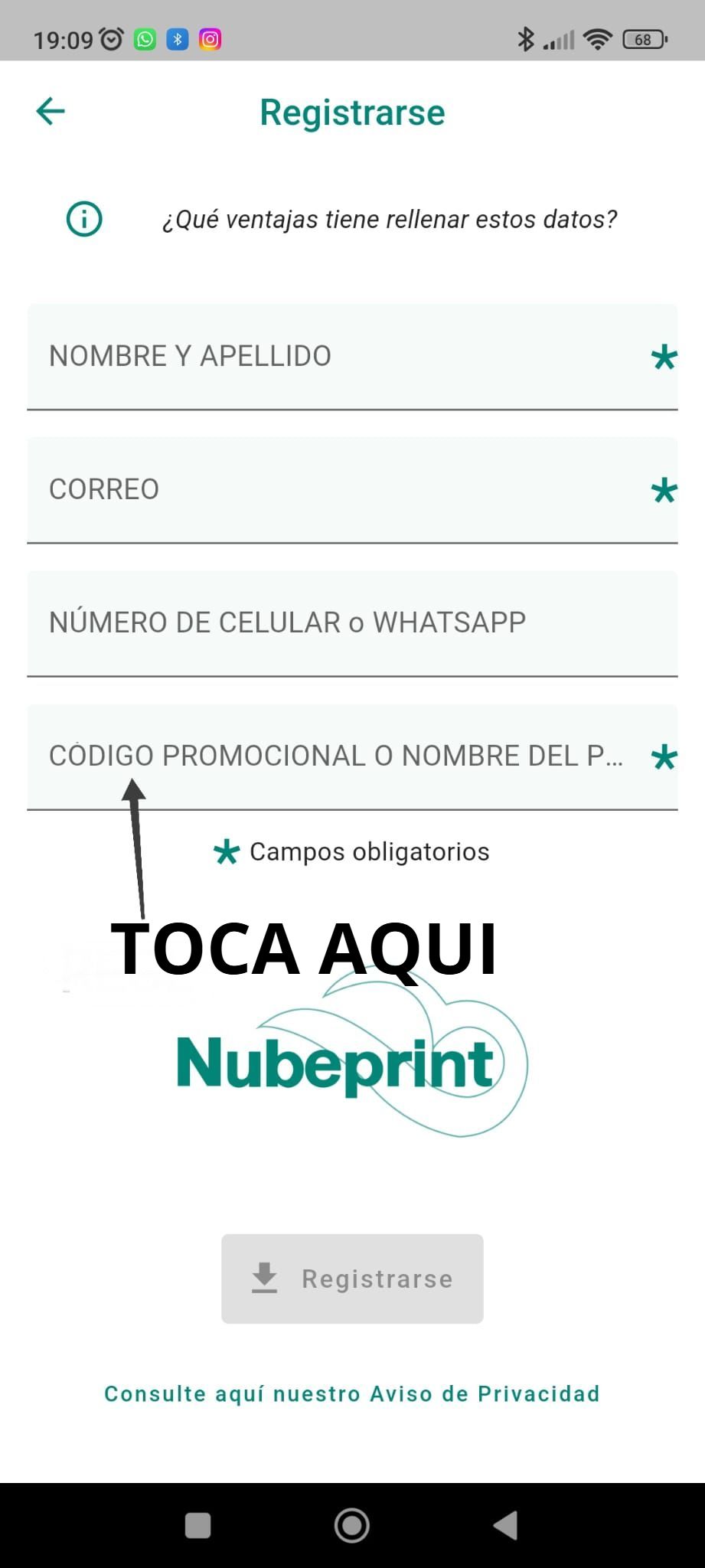Focus the NOMBRE Y APELLIDO field
Screen dimensions: 705x1568
click(337, 357)
